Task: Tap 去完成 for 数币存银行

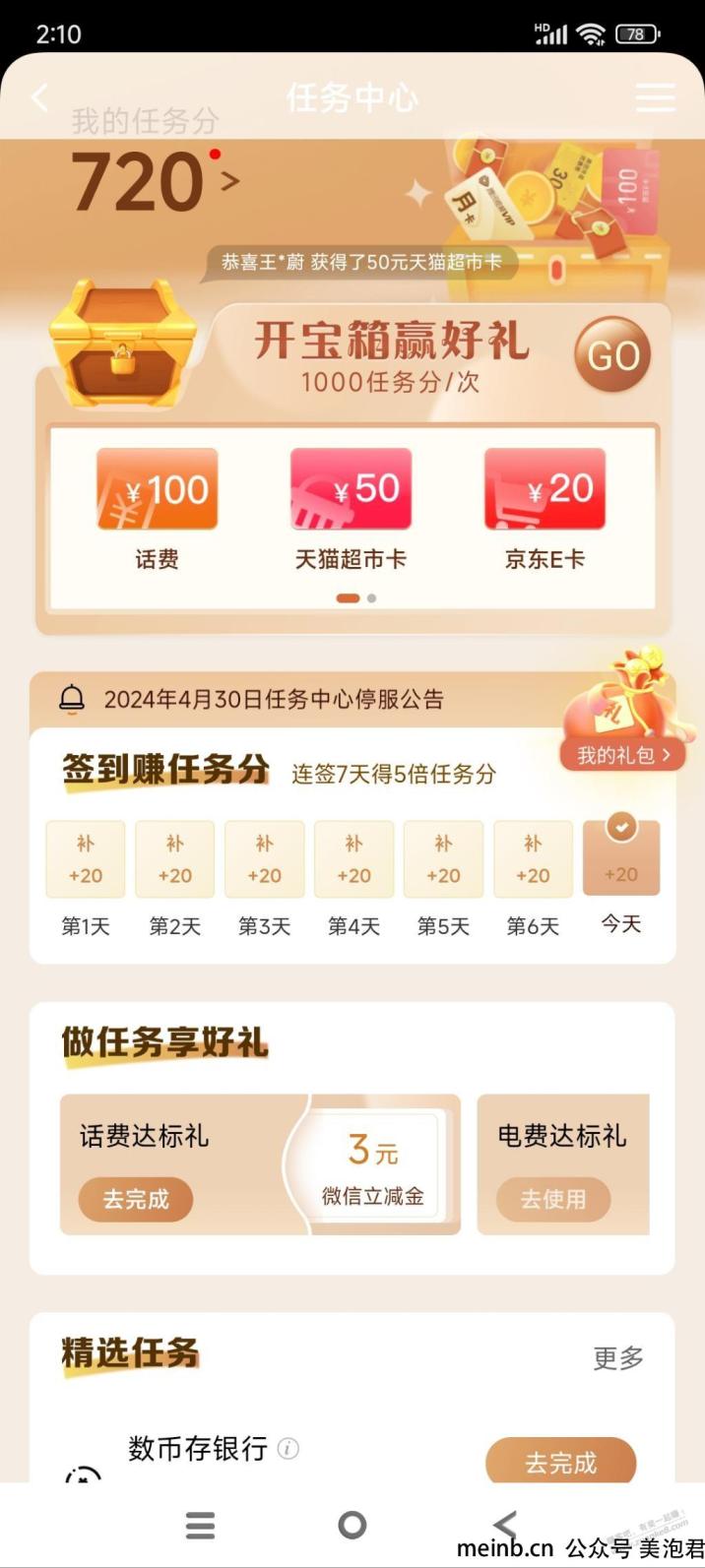Action: tap(560, 1463)
